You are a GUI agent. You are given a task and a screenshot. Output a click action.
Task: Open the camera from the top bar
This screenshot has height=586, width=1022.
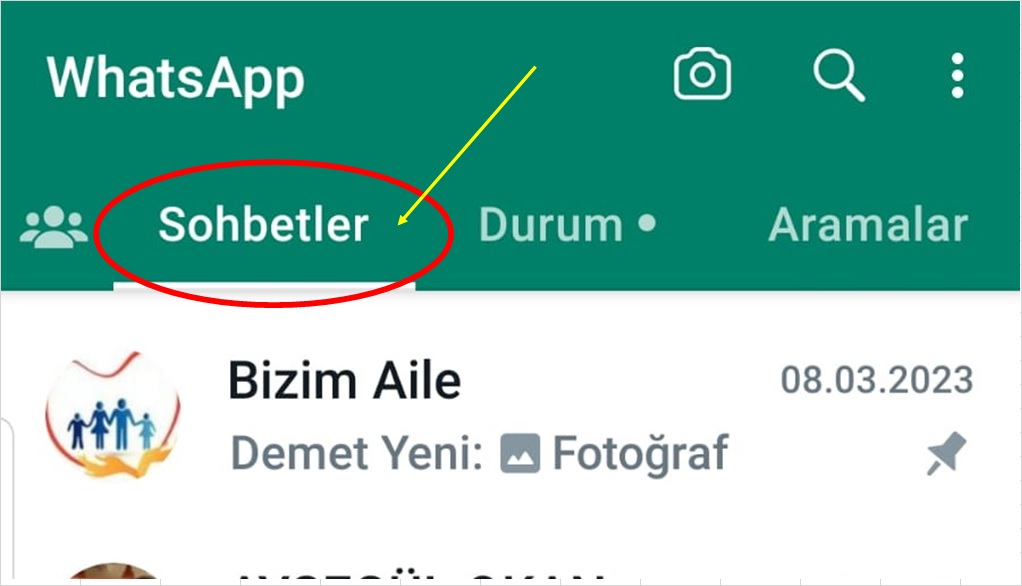[x=702, y=76]
